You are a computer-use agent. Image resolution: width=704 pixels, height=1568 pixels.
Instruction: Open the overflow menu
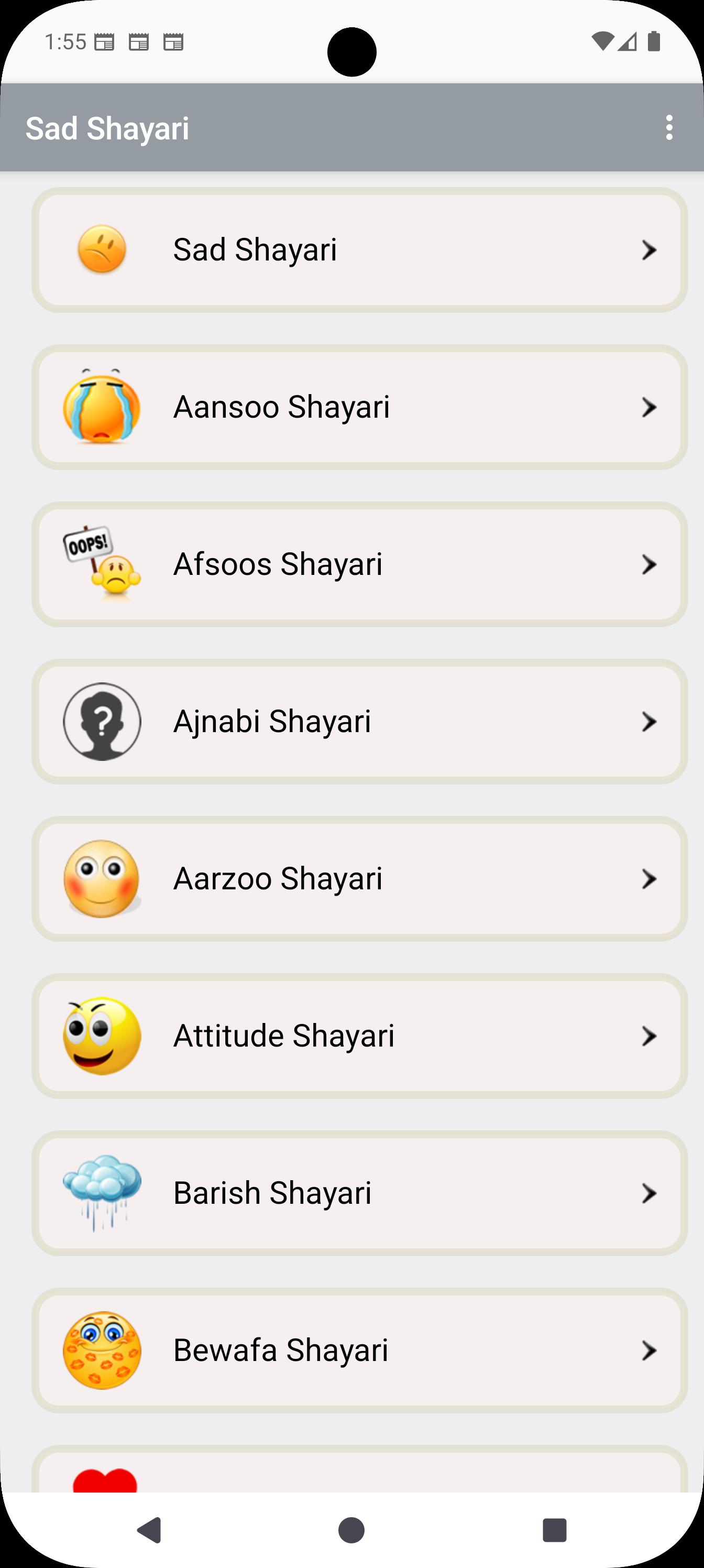pyautogui.click(x=669, y=128)
